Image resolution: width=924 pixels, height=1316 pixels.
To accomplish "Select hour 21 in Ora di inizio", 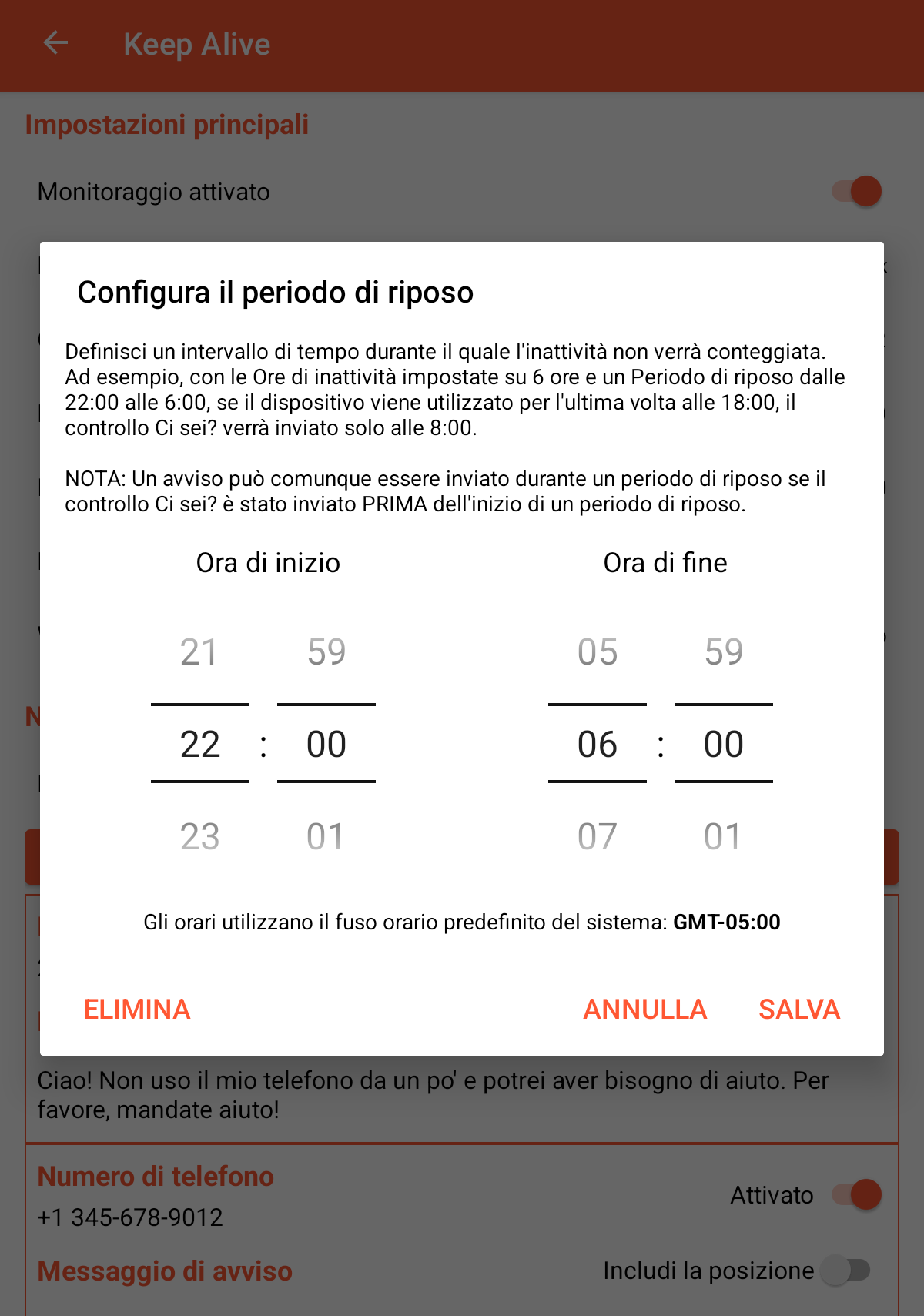I will 199,652.
